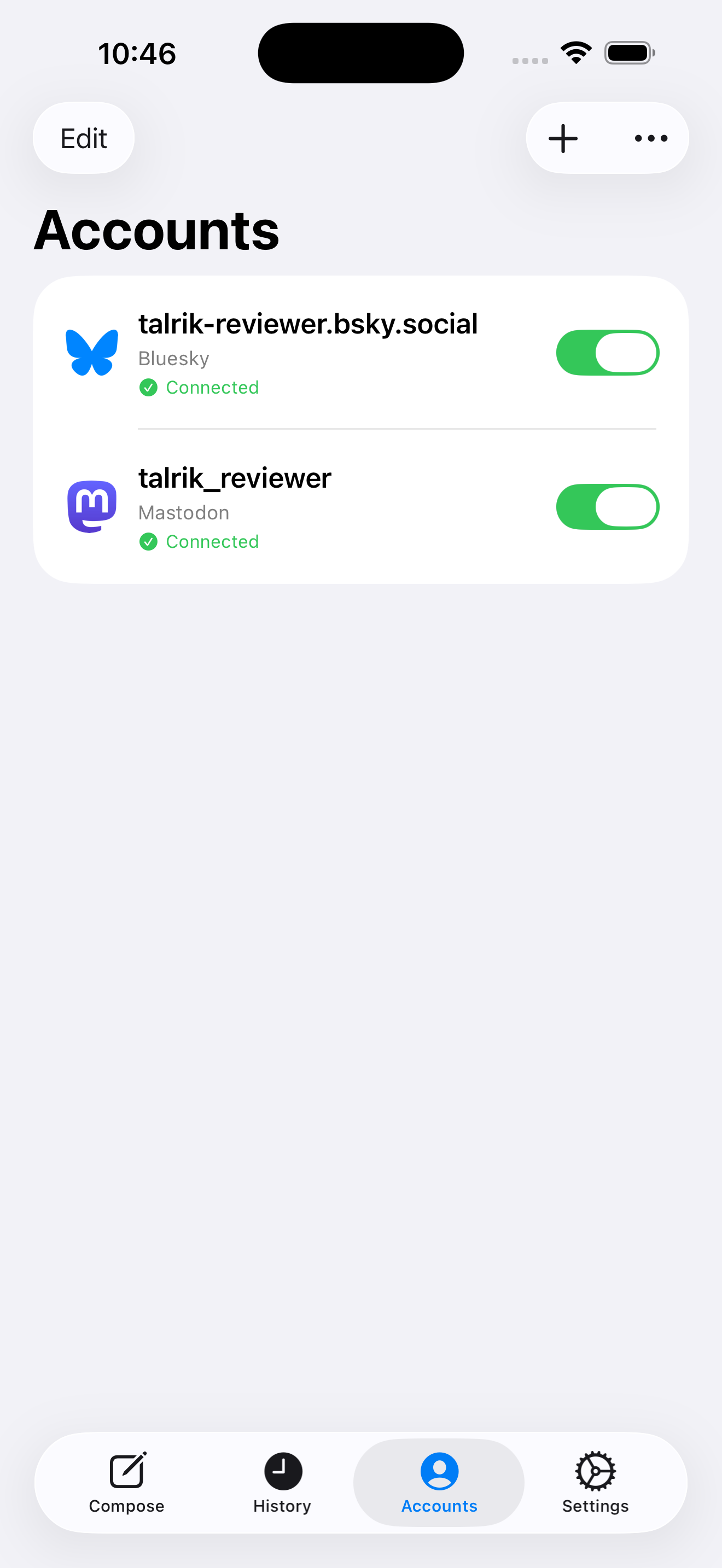Image resolution: width=722 pixels, height=1568 pixels.
Task: Tap the Edit button
Action: point(83,138)
